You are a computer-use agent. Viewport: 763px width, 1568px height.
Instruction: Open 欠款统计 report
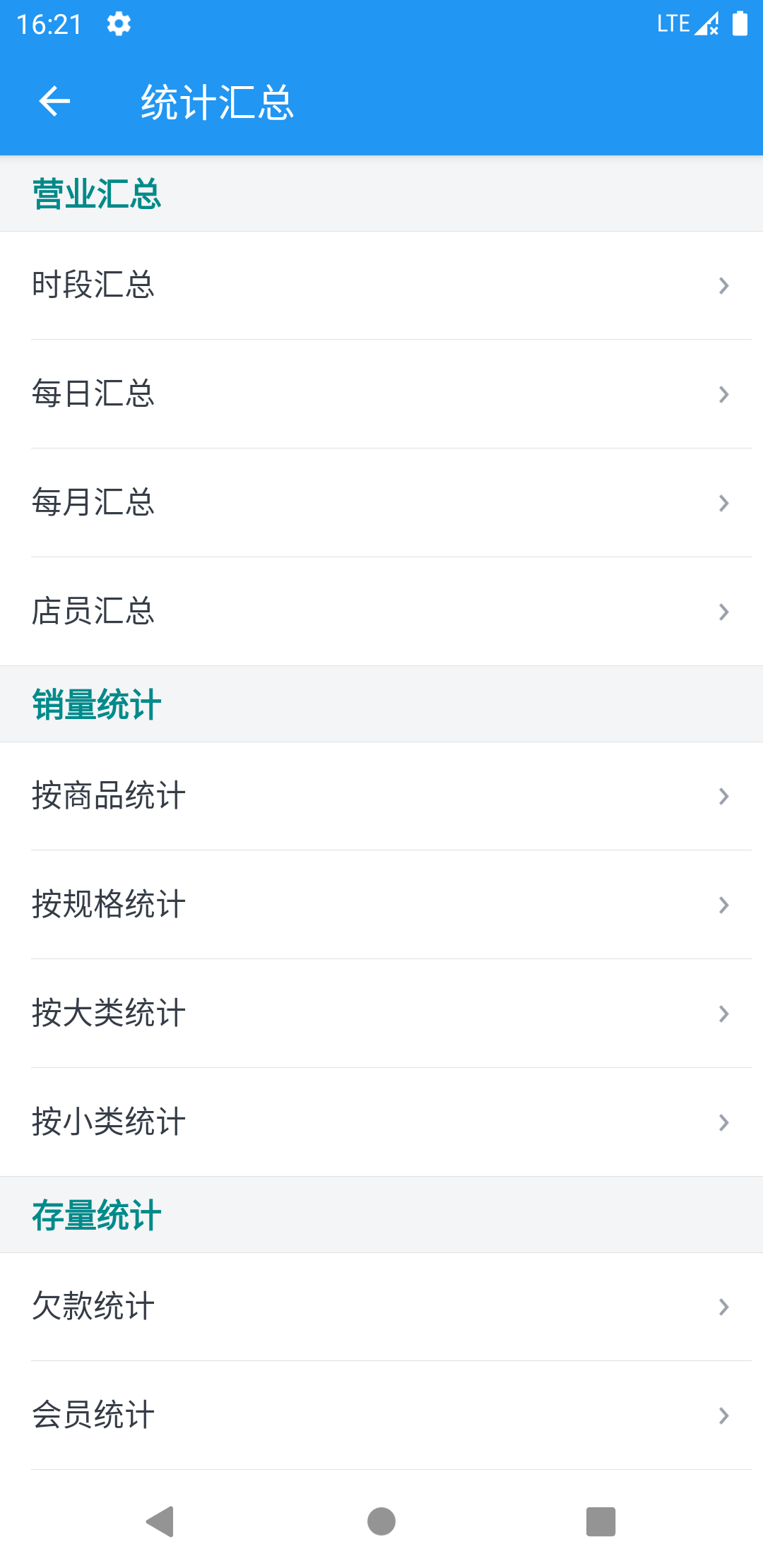381,1307
